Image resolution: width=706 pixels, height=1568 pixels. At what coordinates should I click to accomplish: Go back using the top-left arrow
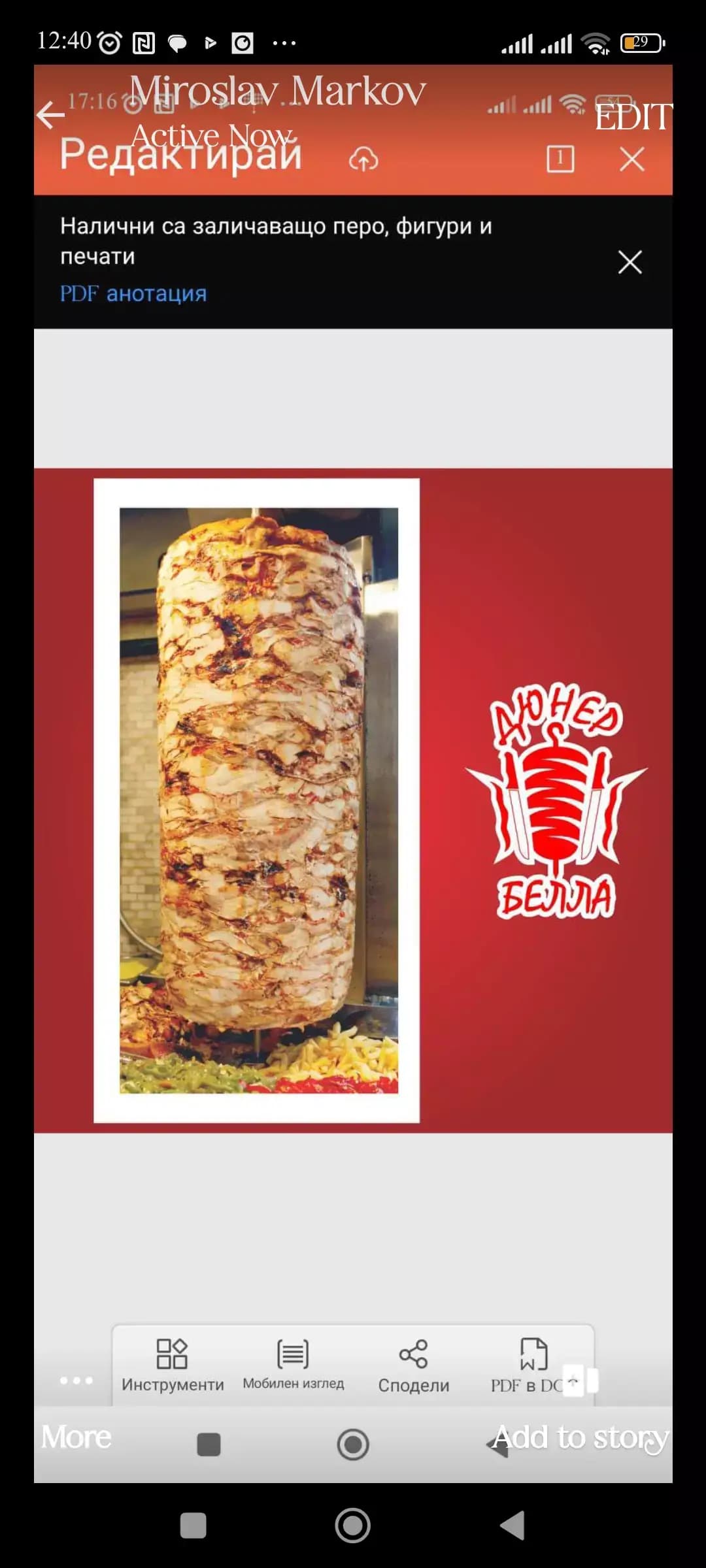coord(51,115)
